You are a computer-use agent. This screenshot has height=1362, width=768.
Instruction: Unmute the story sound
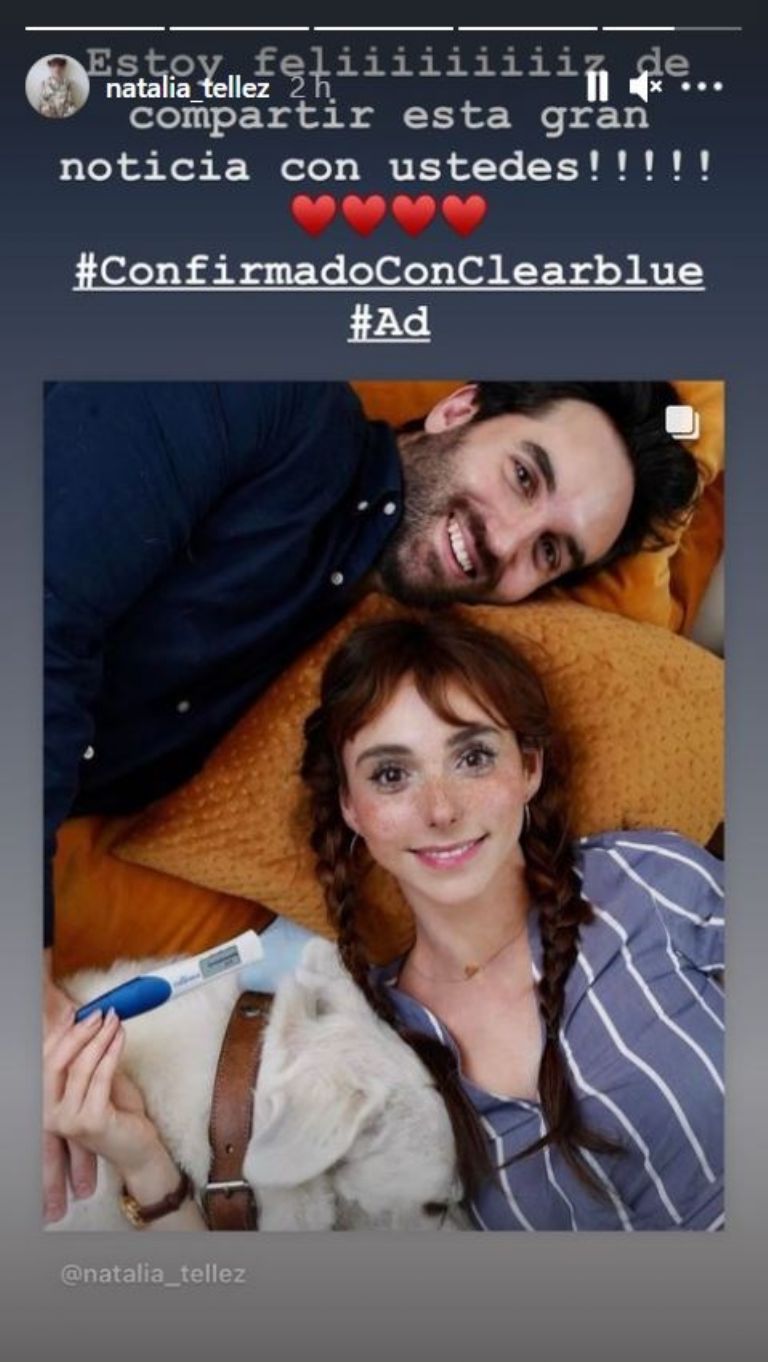pos(645,87)
